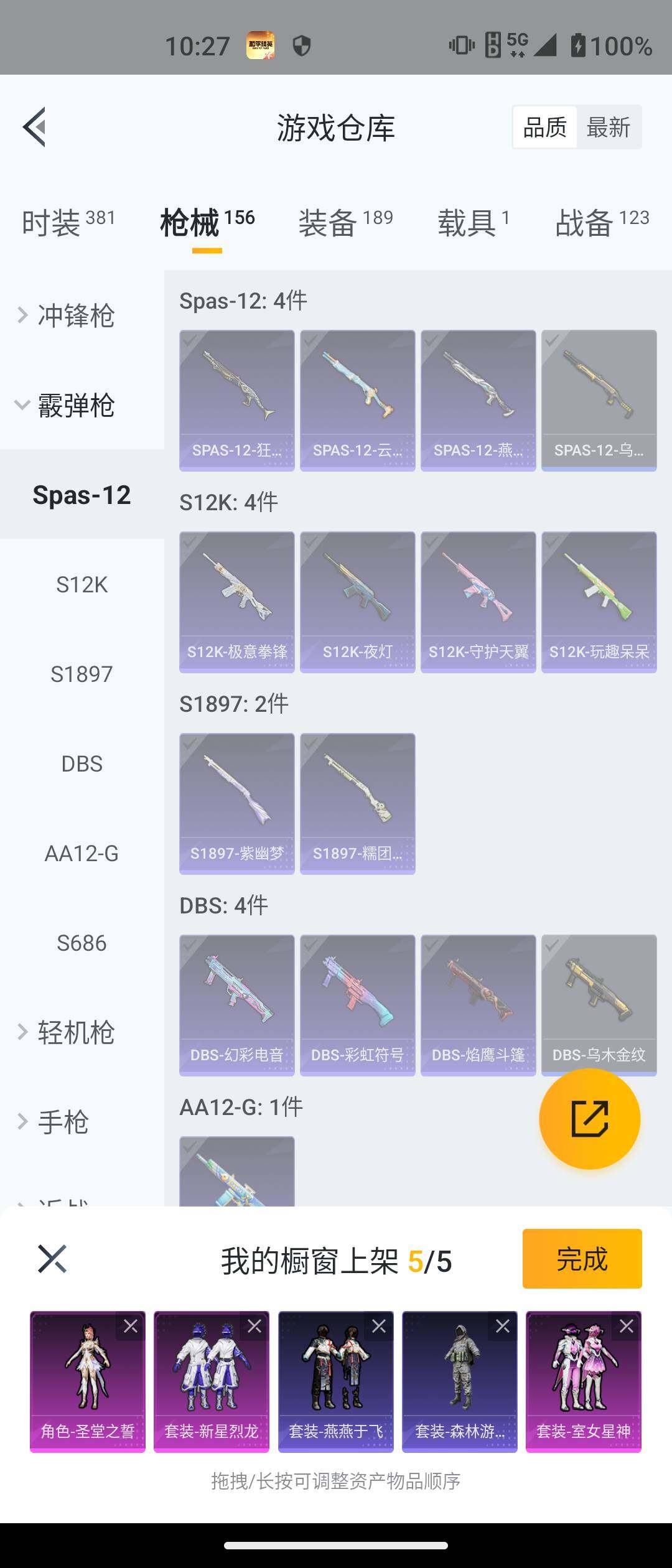Screen dimensions: 672x1568
Task: Jump to DBS in the sidebar
Action: click(x=82, y=763)
